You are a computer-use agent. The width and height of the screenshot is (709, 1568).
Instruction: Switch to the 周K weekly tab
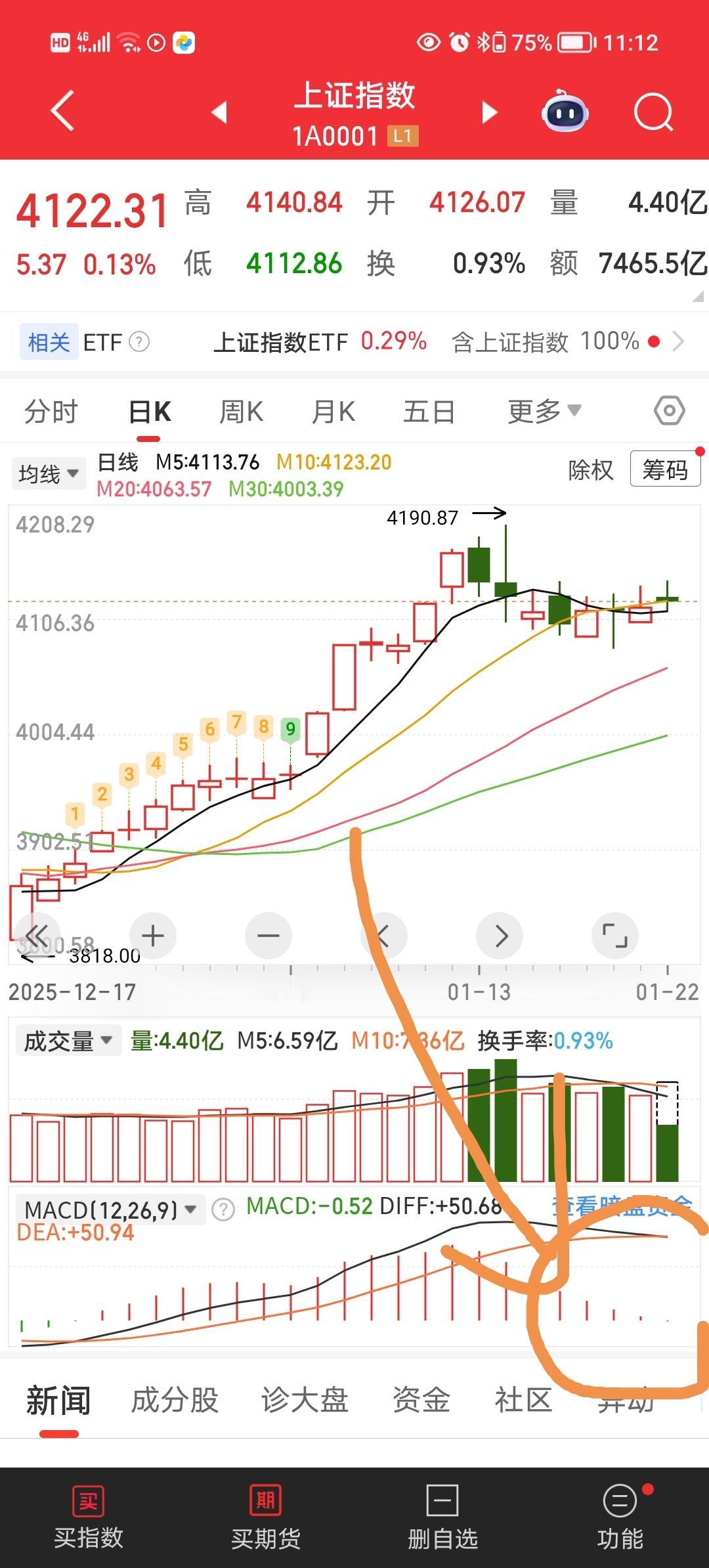[x=240, y=410]
